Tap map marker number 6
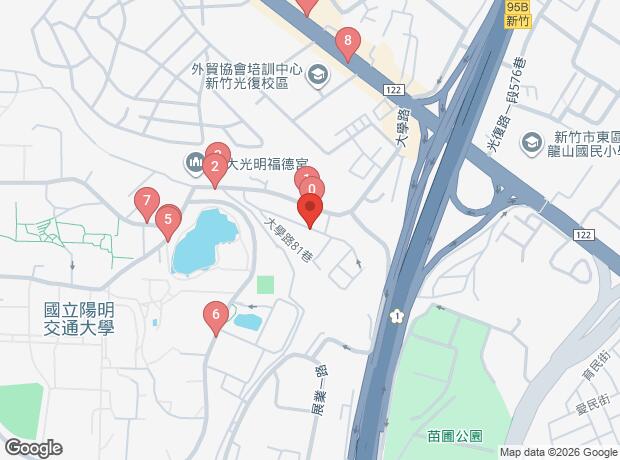The image size is (620, 460). pos(214,316)
